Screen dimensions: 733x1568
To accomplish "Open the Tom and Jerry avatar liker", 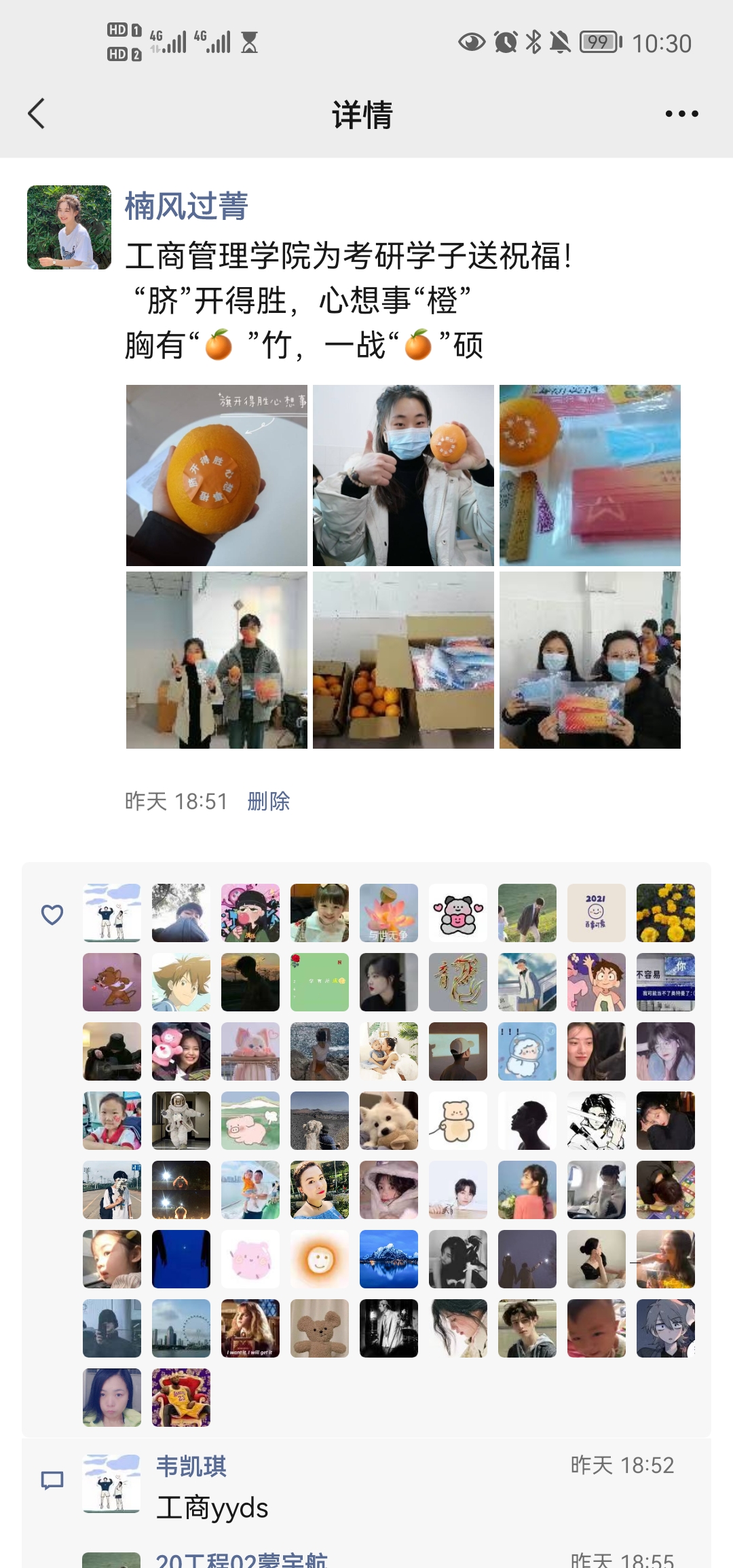I will pyautogui.click(x=112, y=982).
